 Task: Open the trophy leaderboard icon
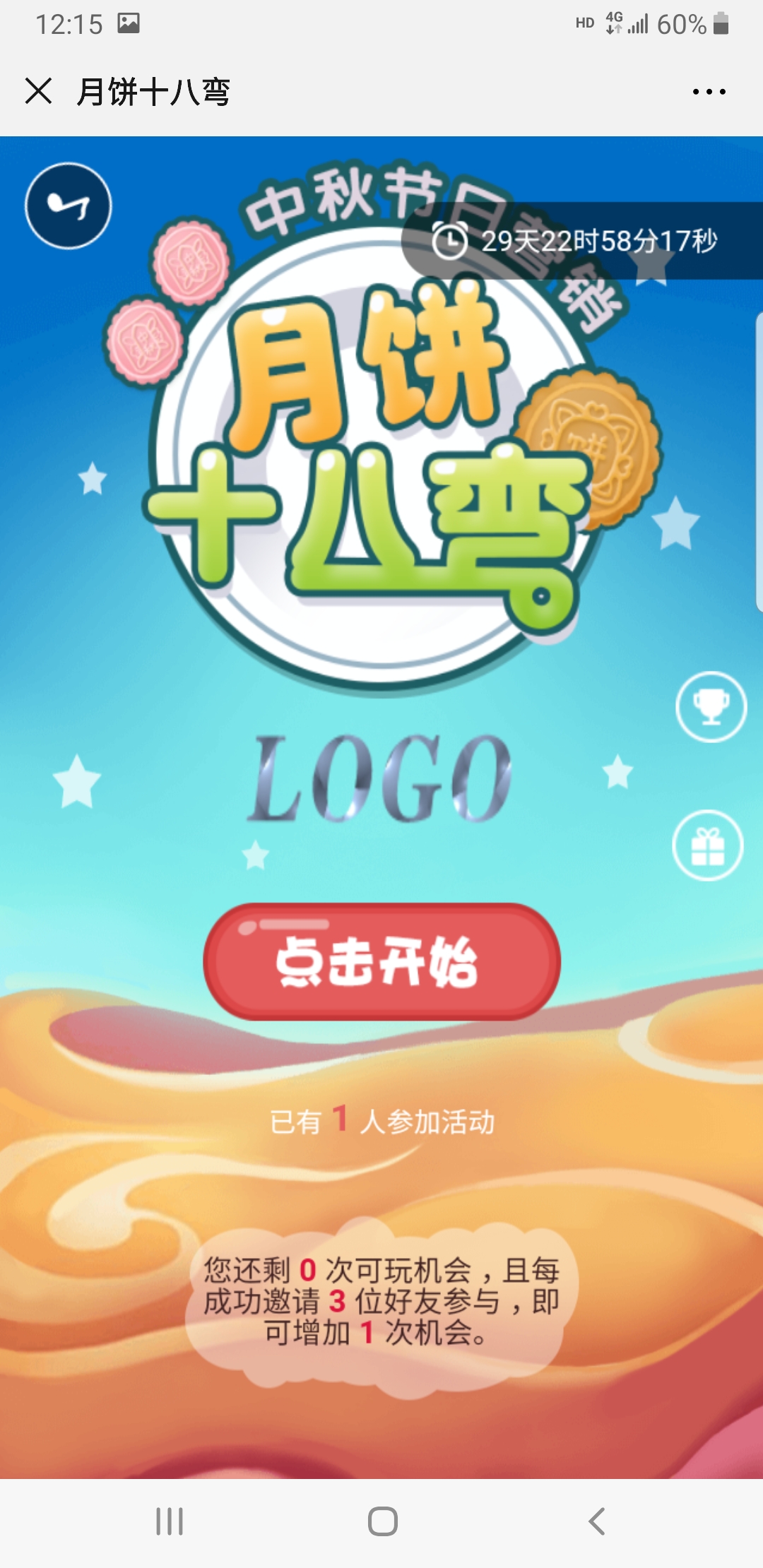pyautogui.click(x=711, y=706)
